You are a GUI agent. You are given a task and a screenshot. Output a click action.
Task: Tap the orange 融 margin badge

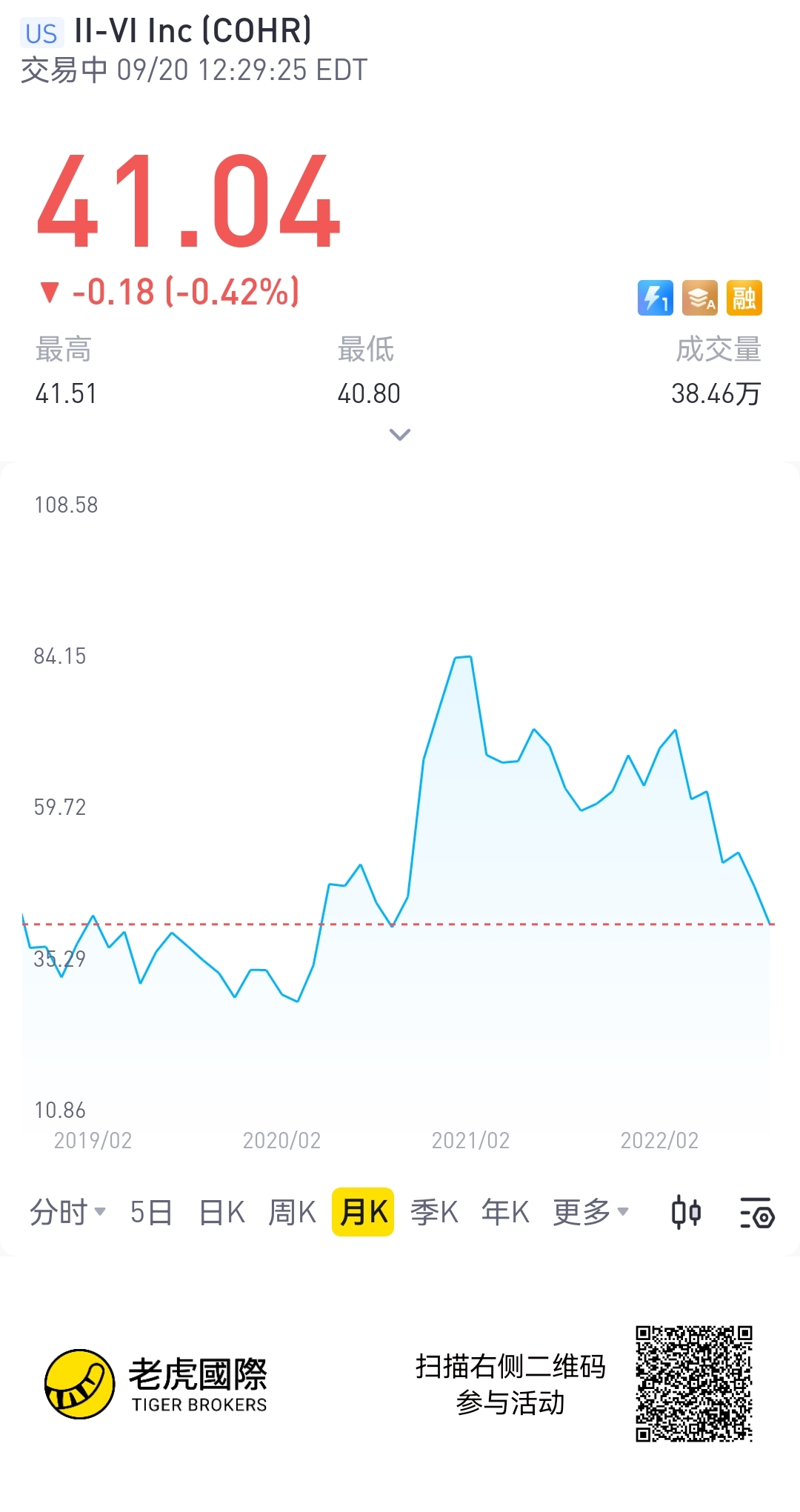[744, 298]
